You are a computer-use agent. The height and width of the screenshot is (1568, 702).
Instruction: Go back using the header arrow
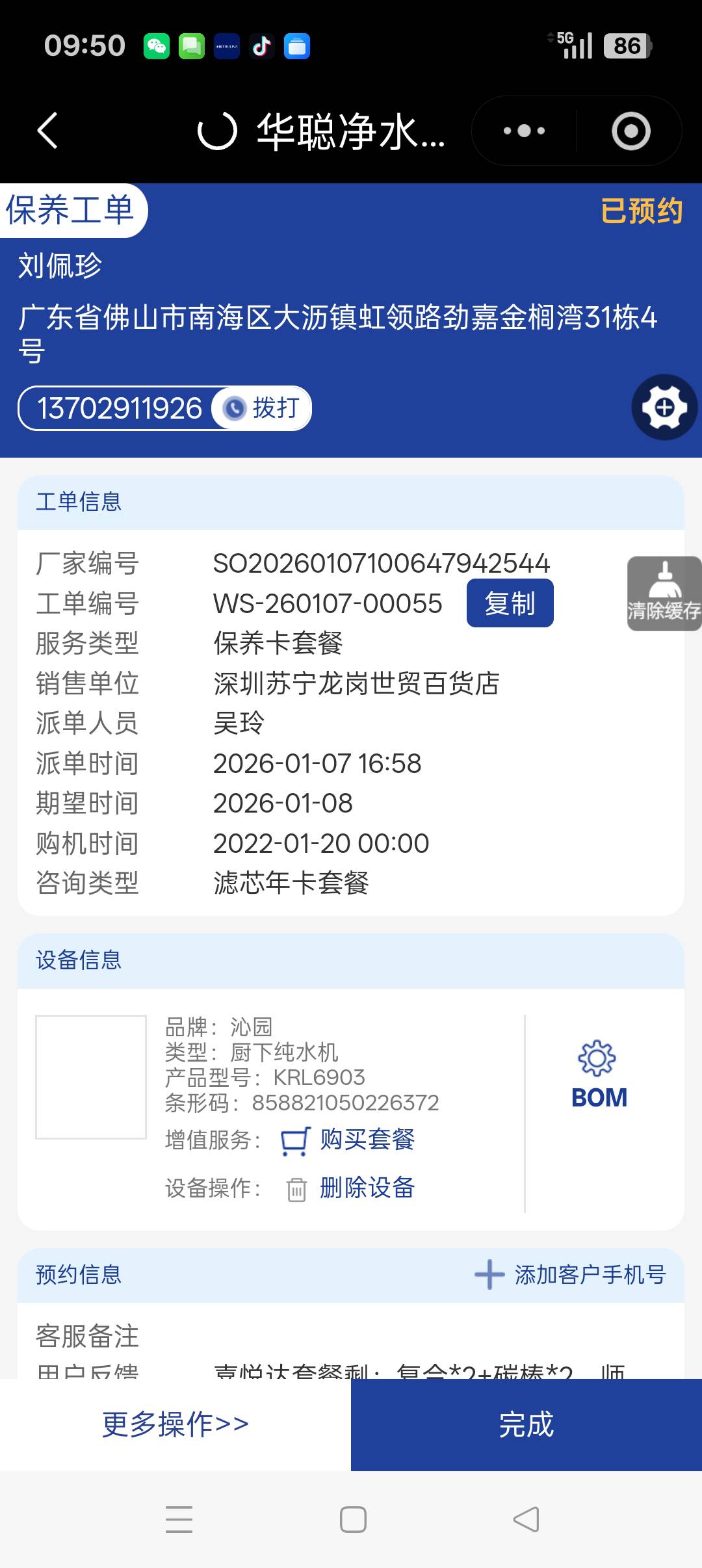click(x=47, y=131)
